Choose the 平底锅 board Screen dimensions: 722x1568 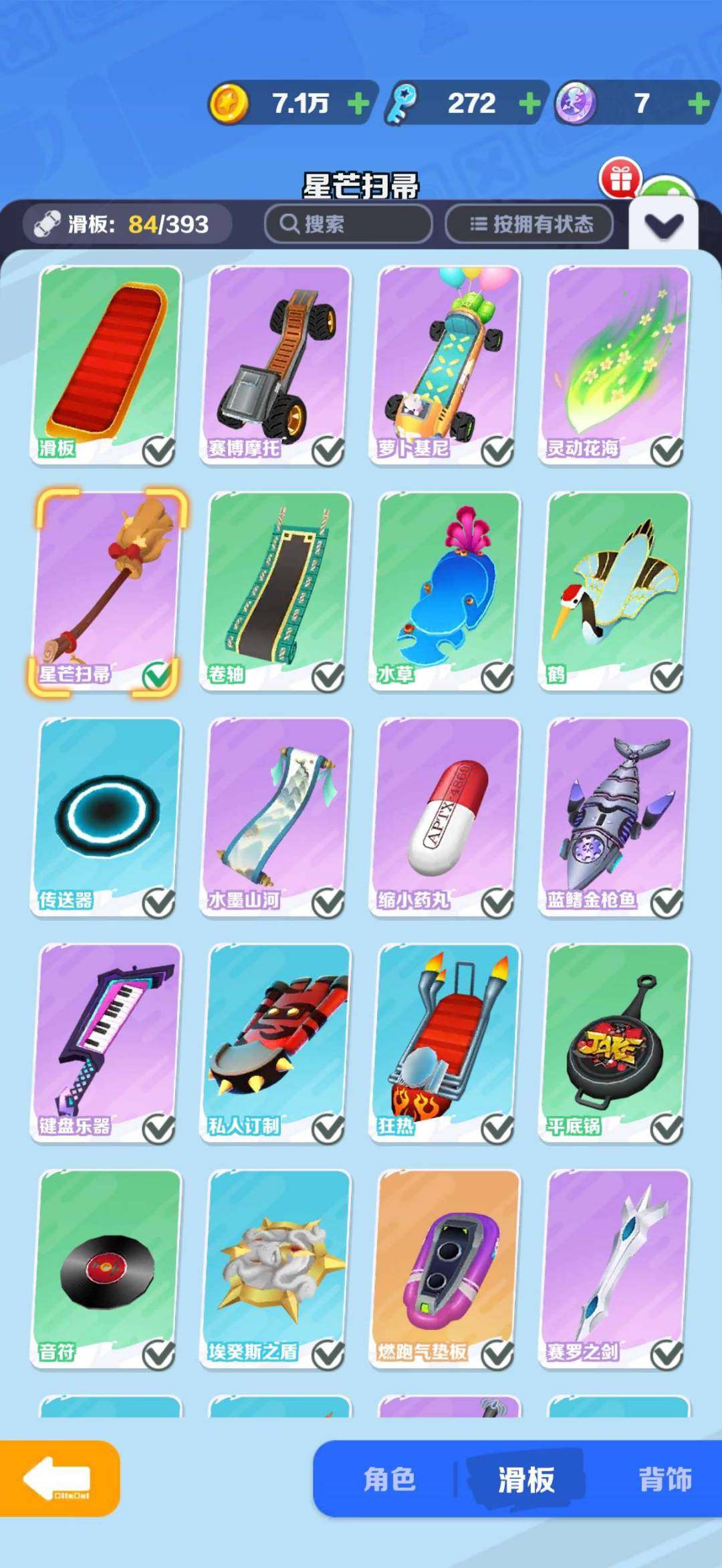[615, 1042]
